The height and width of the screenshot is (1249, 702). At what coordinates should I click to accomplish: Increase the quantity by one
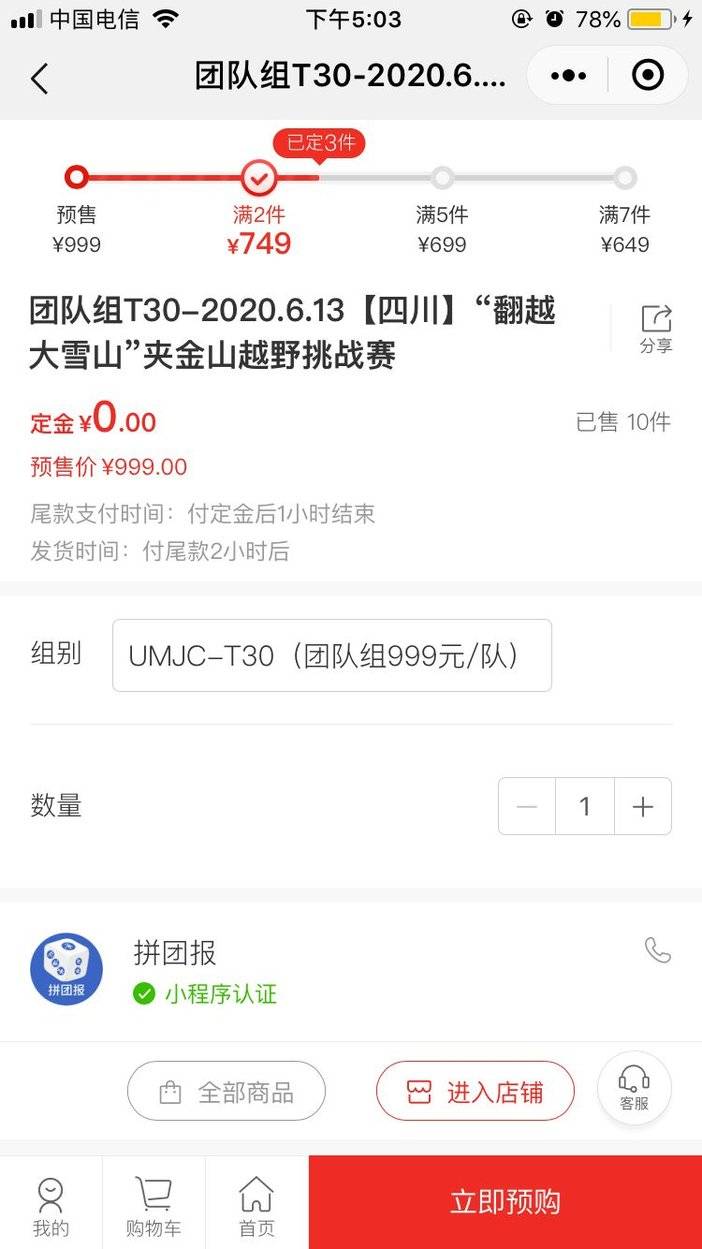coord(642,807)
